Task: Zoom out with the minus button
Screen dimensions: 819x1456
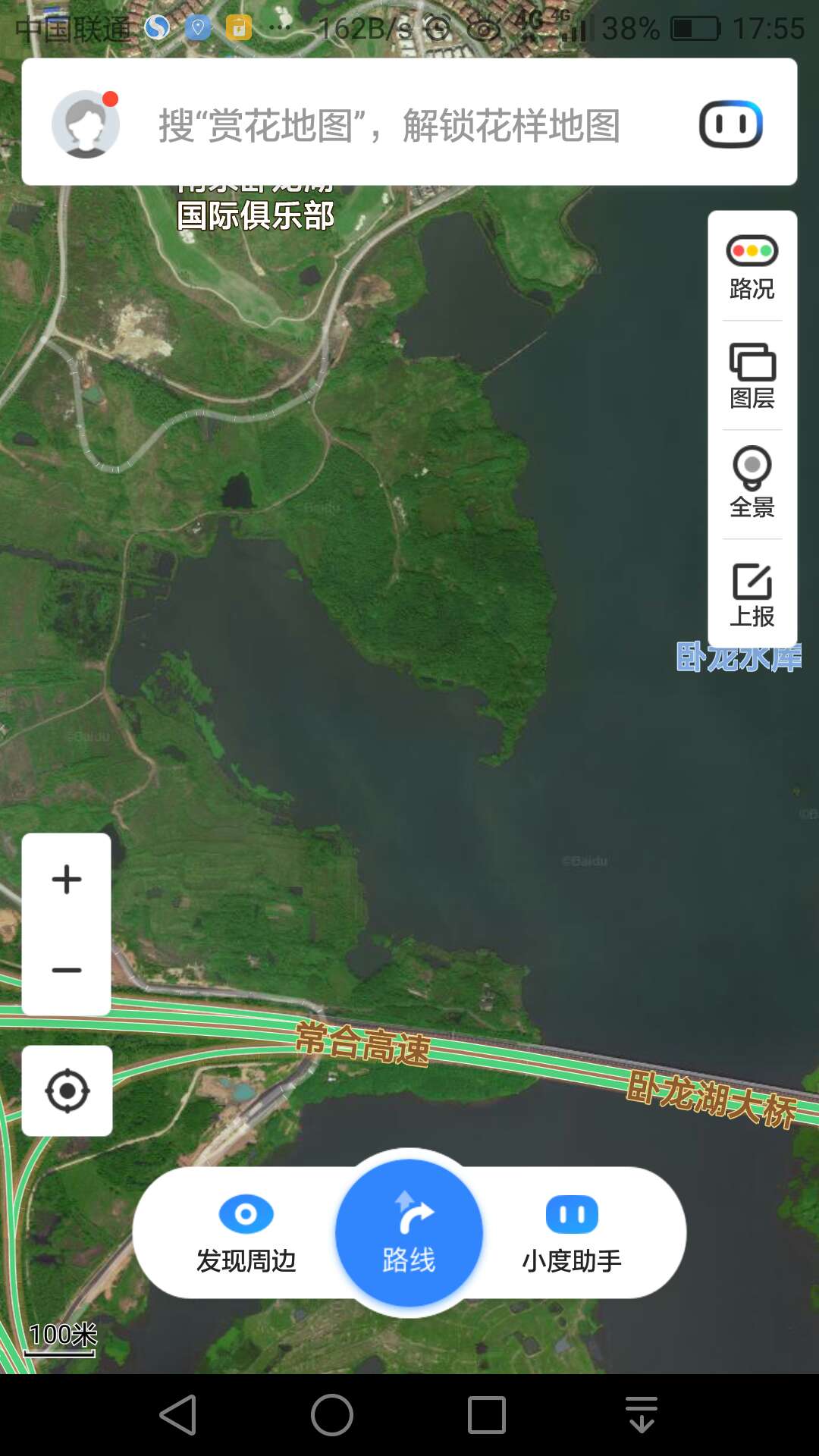Action: (67, 970)
